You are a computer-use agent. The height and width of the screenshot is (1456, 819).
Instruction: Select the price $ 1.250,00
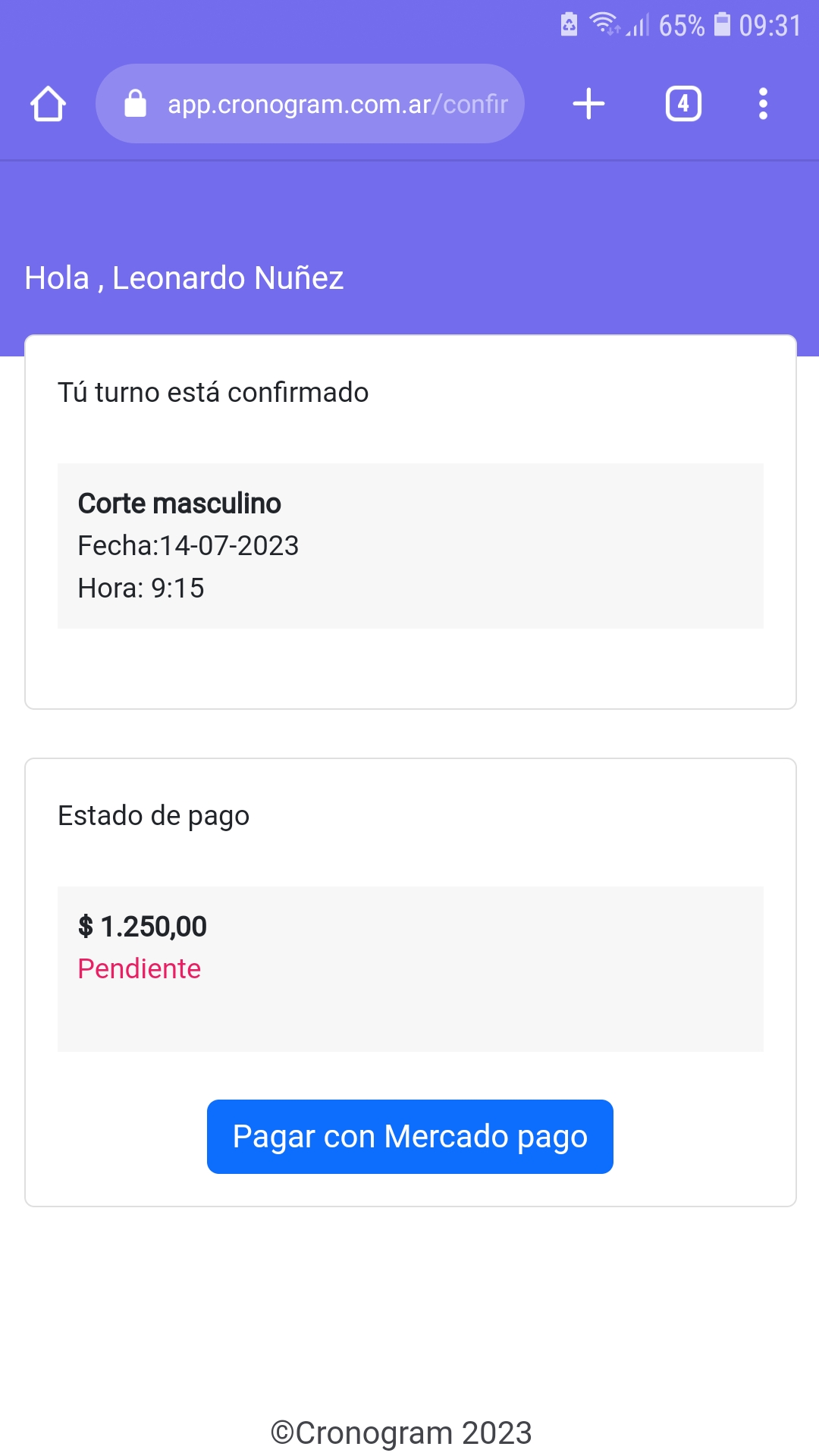141,926
